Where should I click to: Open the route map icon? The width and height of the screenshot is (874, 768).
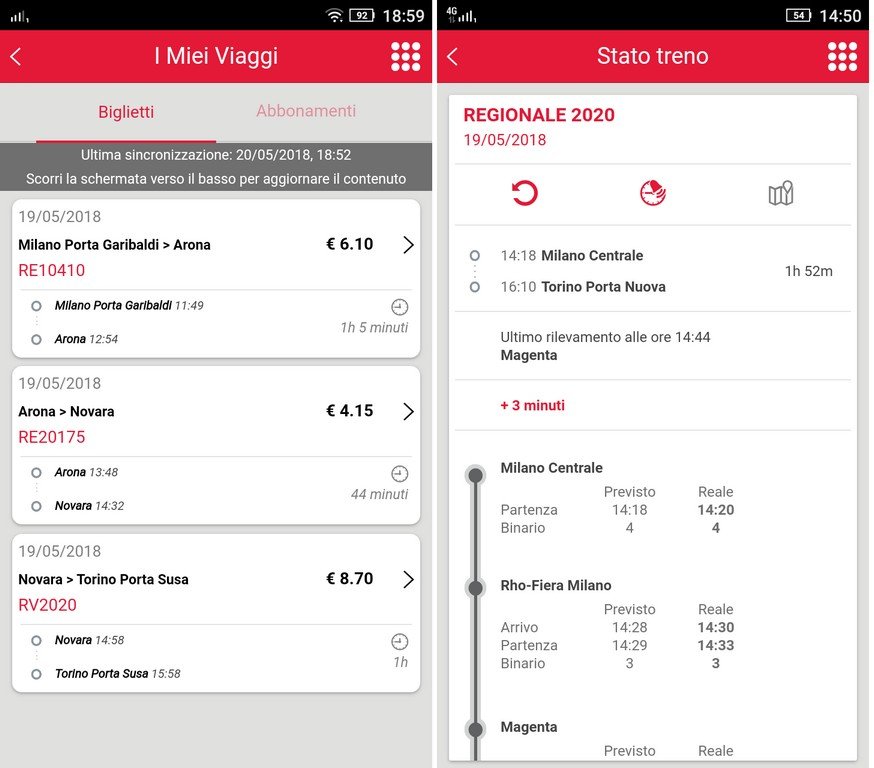pyautogui.click(x=781, y=194)
